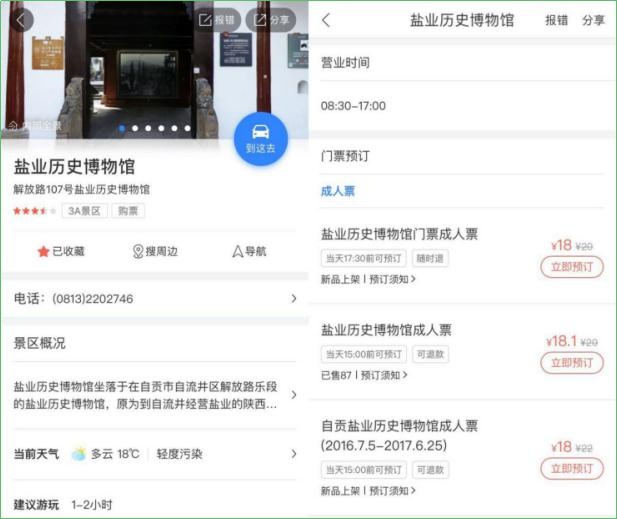Image resolution: width=617 pixels, height=519 pixels.
Task: Book 盐业历史博物馆门票成人票 for ¥18
Action: coord(571,267)
